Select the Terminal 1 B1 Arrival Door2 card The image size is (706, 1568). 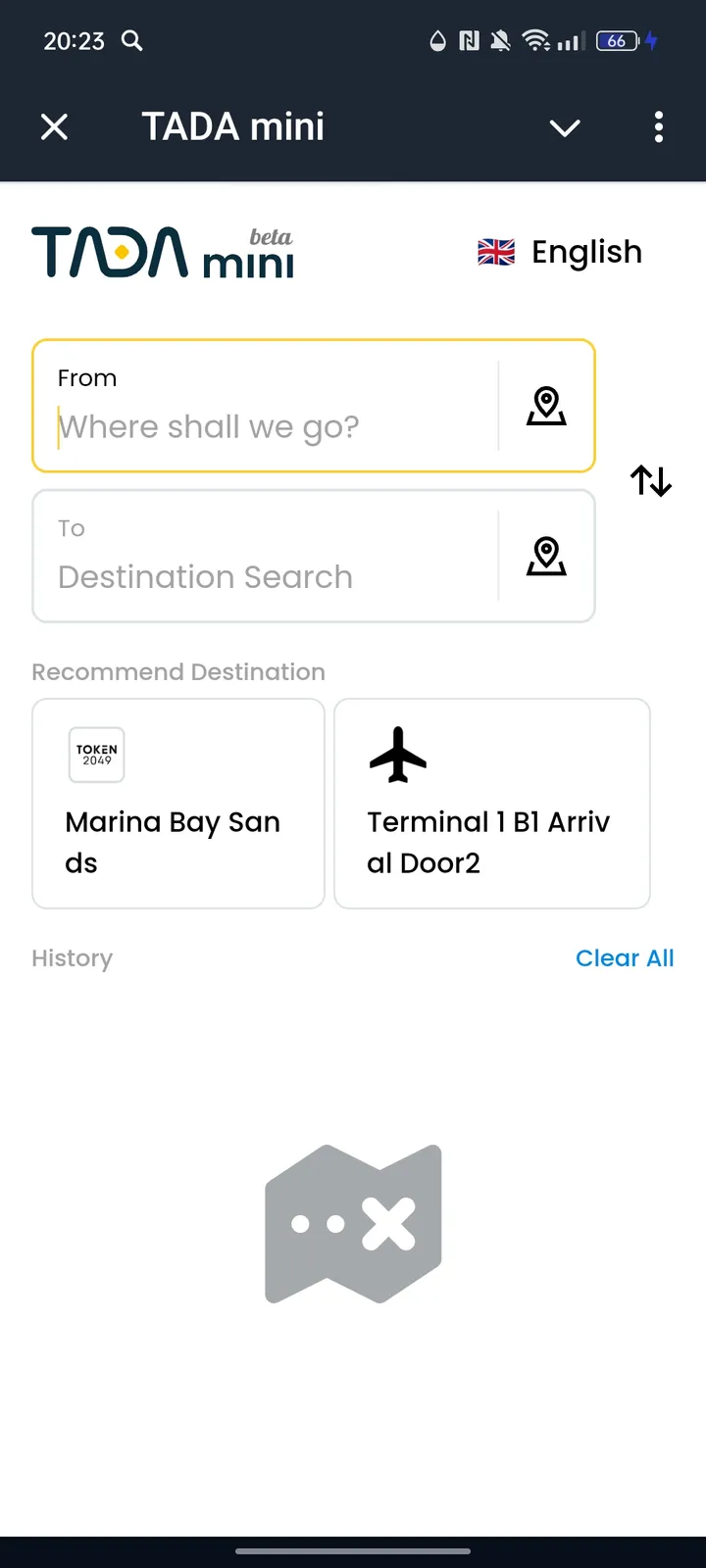coord(491,804)
